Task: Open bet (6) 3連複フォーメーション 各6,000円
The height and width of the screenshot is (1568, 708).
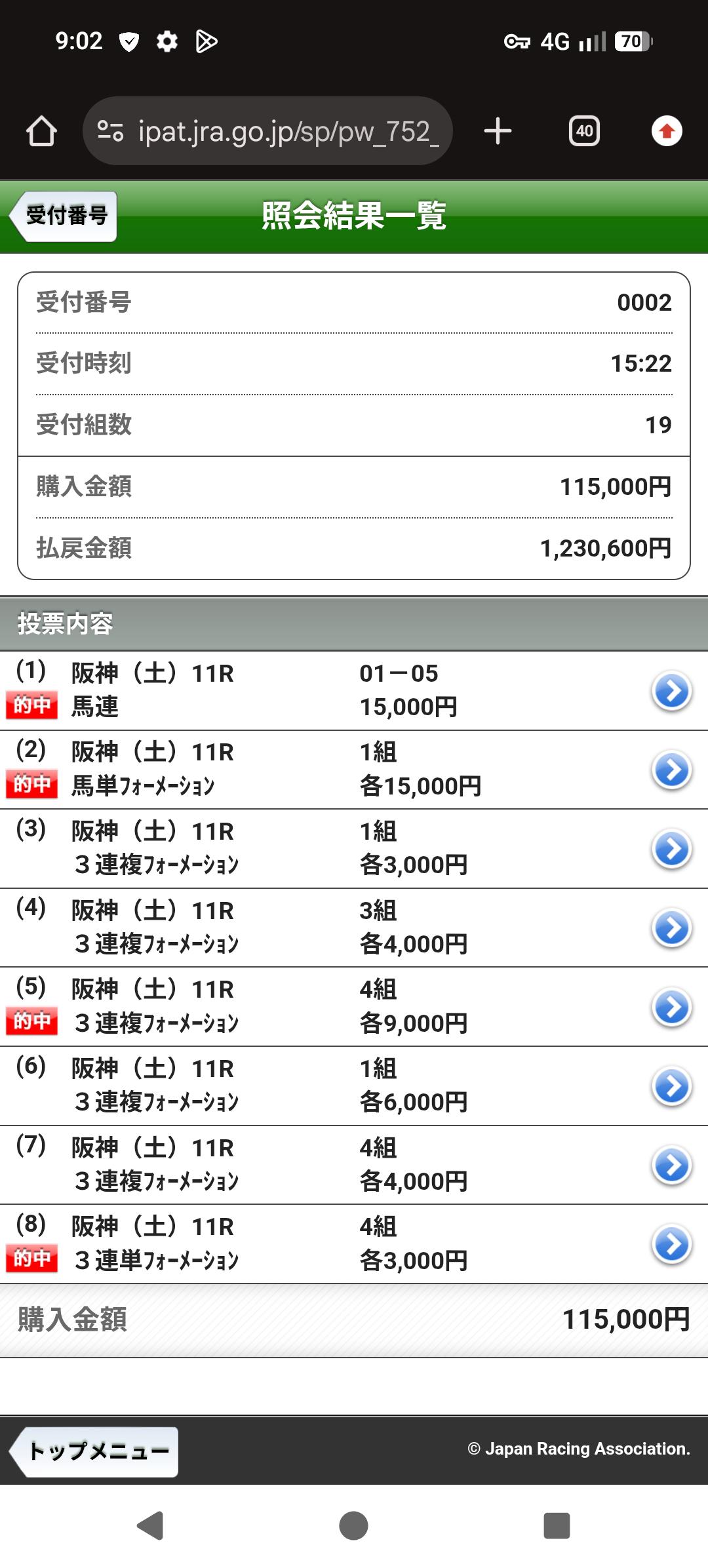Action: coord(671,1086)
